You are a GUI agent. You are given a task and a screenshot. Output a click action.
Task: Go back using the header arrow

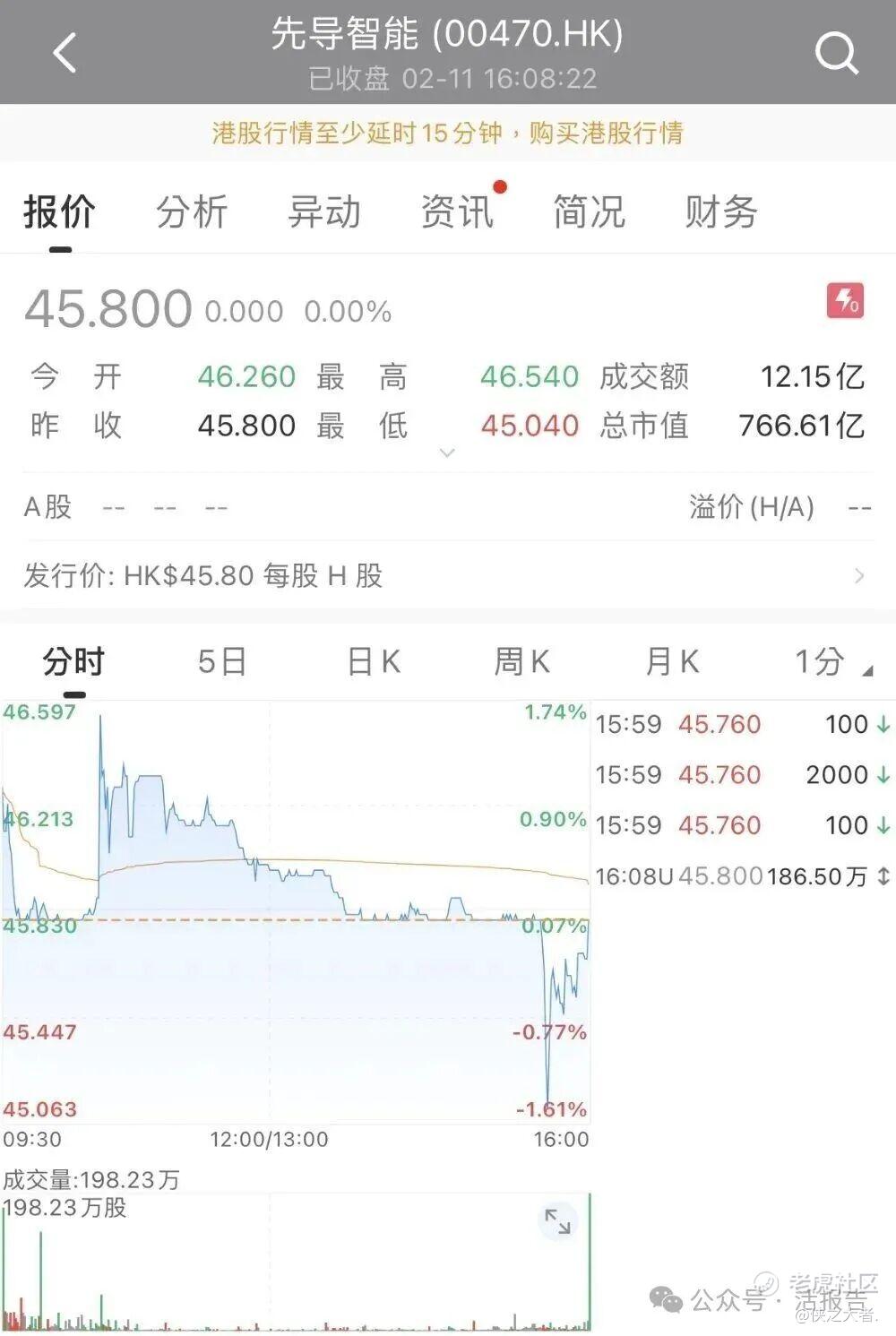tap(65, 53)
